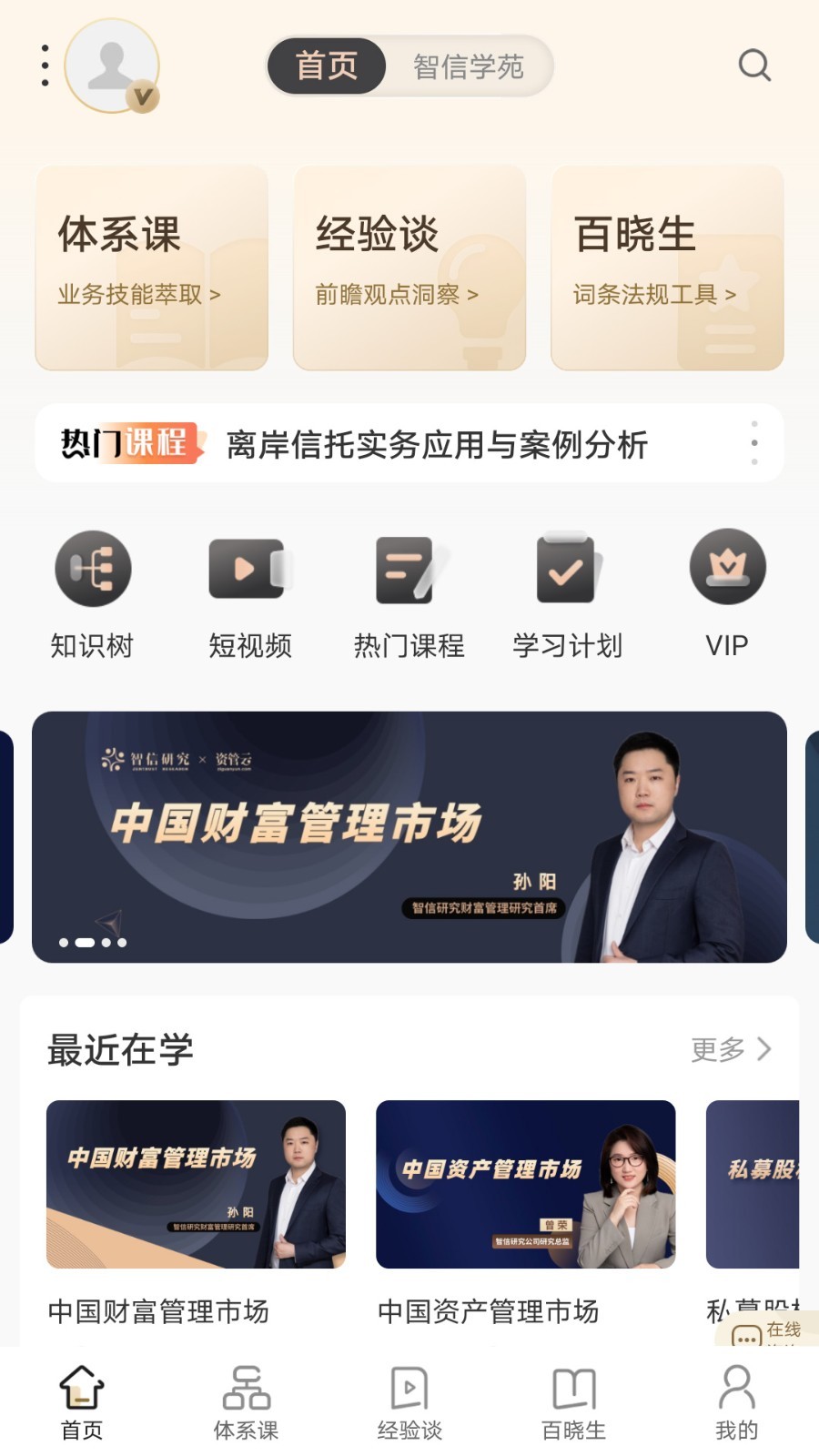This screenshot has height=1456, width=819.
Task: Switch to the 经验谈 bottom tab
Action: [x=409, y=1402]
